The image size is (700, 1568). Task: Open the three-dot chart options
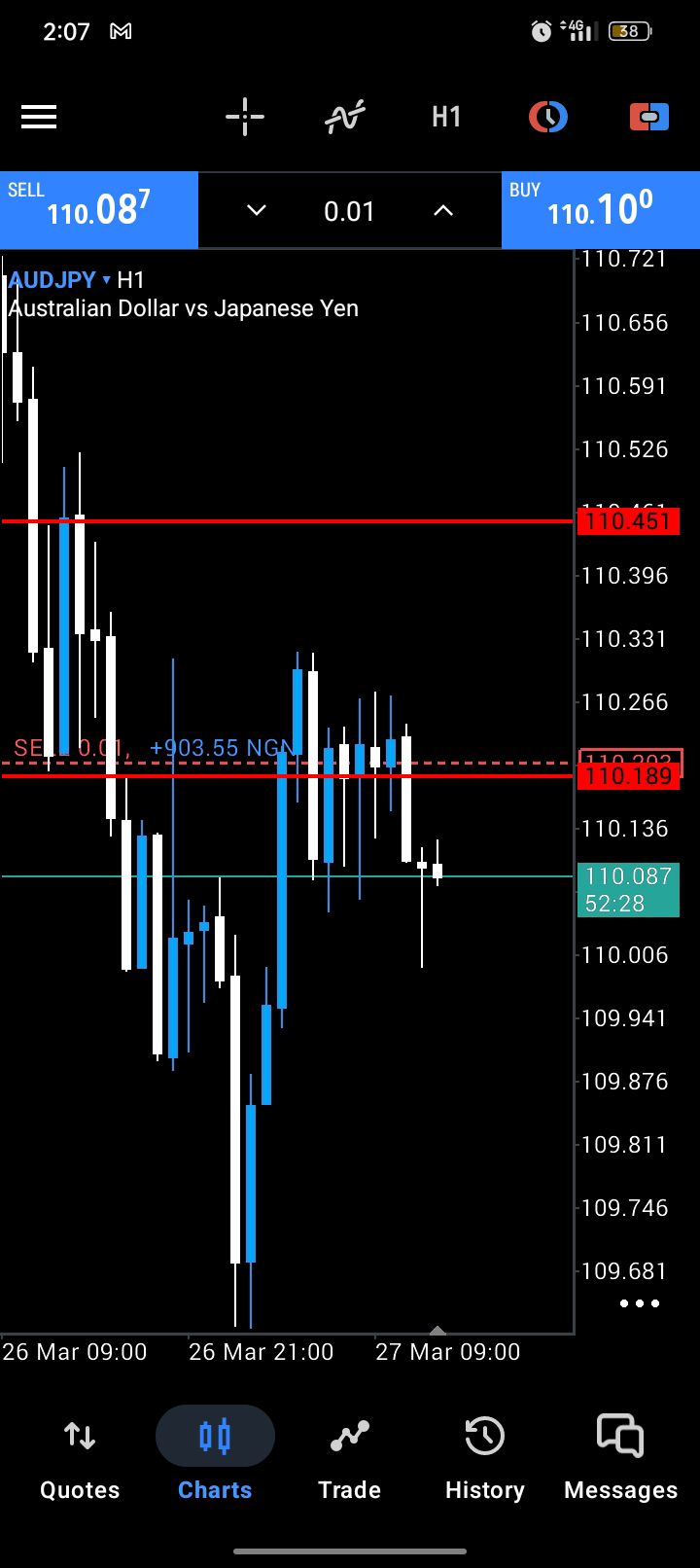pyautogui.click(x=639, y=1303)
